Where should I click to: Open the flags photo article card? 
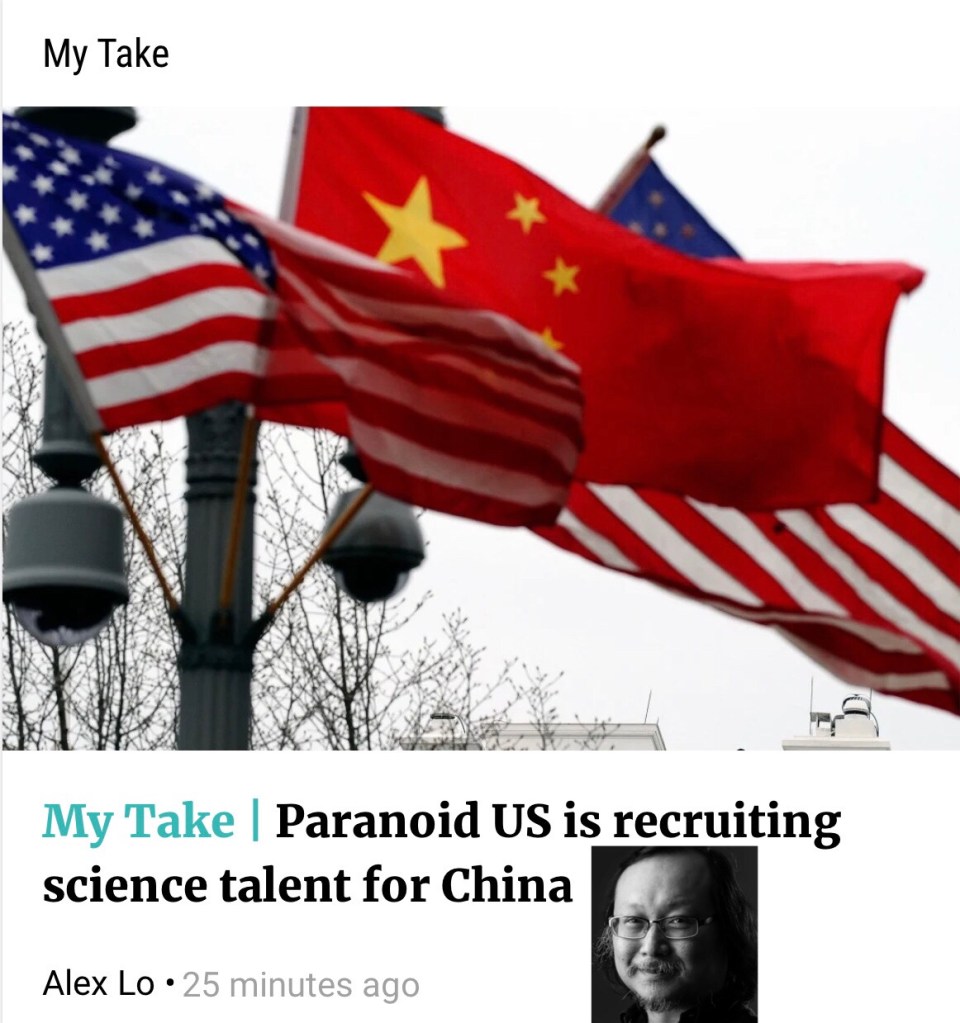pyautogui.click(x=480, y=428)
